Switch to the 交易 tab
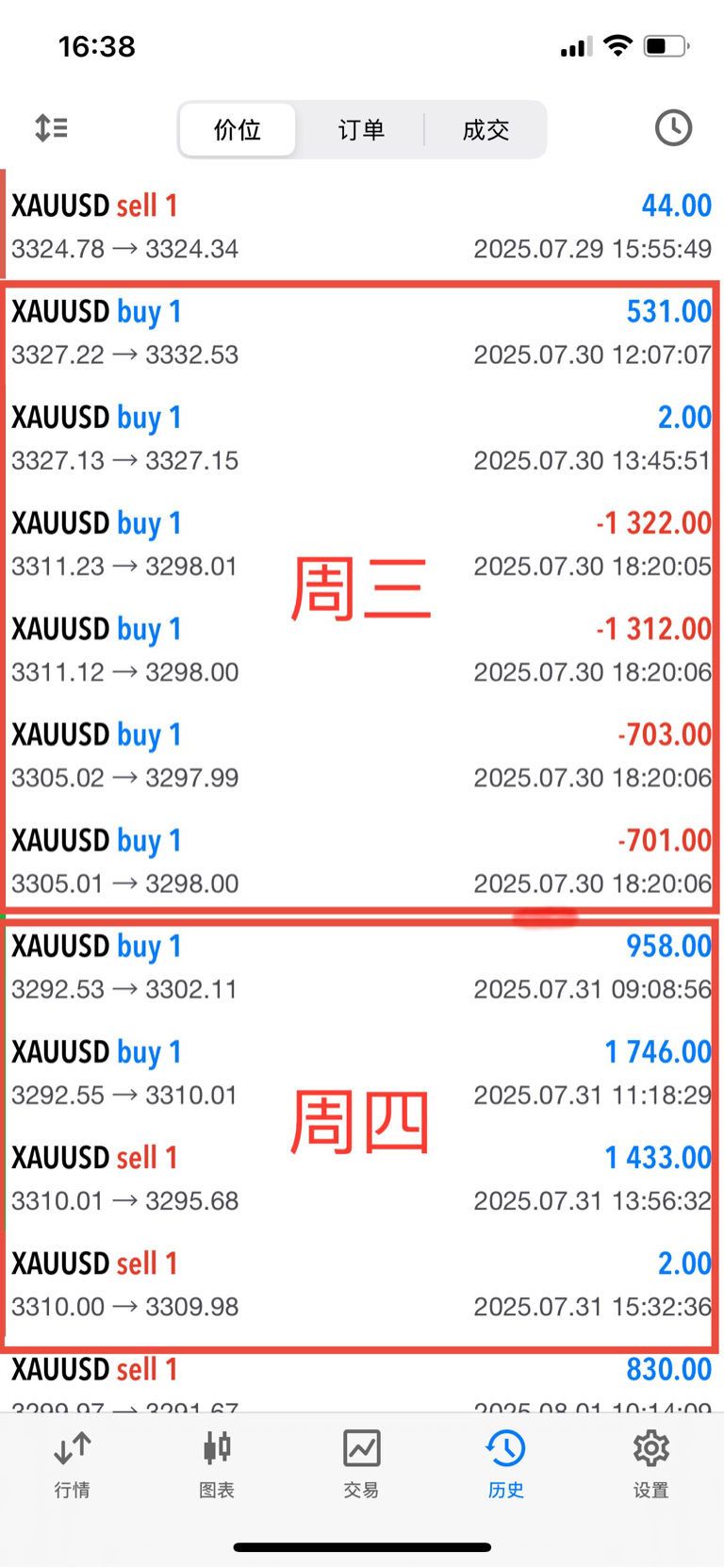This screenshot has height=1568, width=724. coord(362,1463)
